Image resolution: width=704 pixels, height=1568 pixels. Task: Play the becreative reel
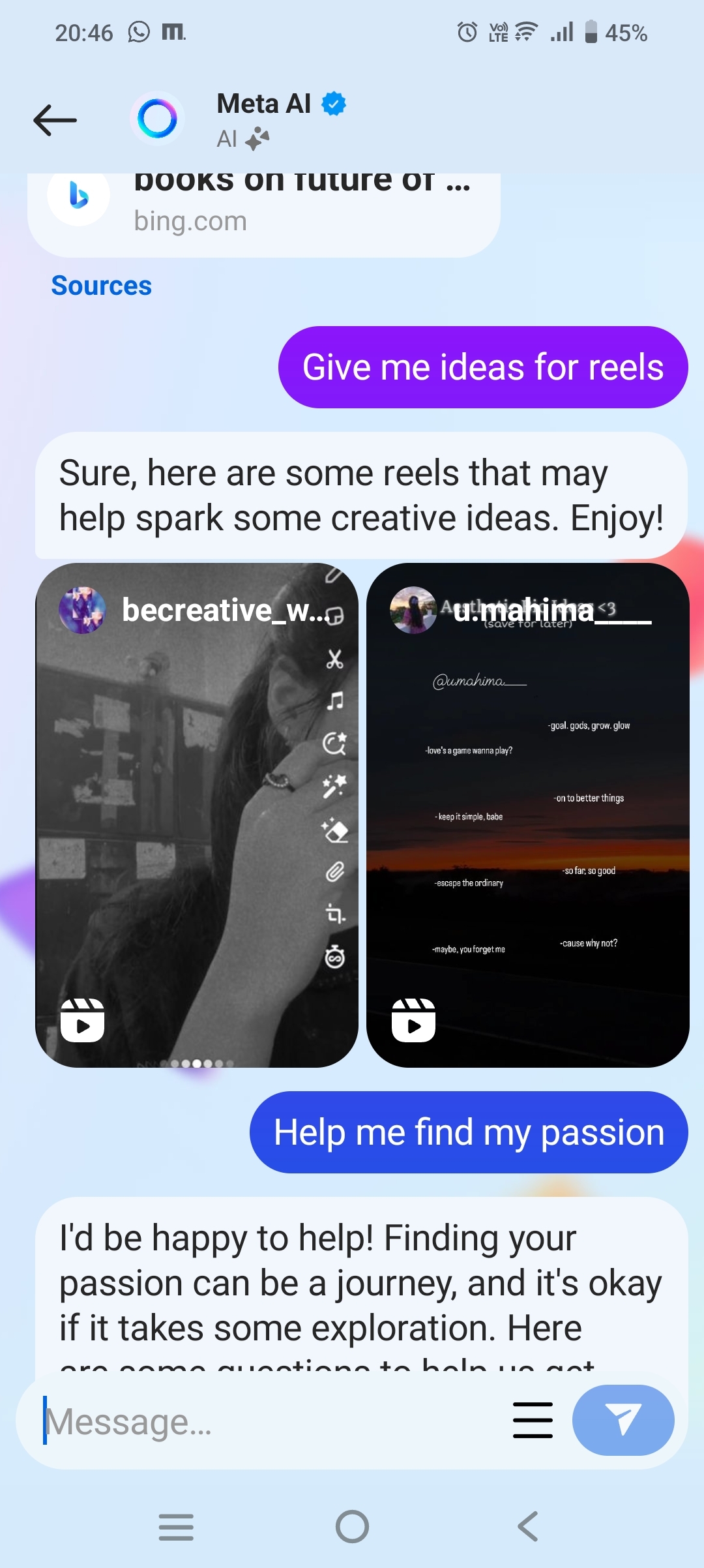[x=197, y=815]
